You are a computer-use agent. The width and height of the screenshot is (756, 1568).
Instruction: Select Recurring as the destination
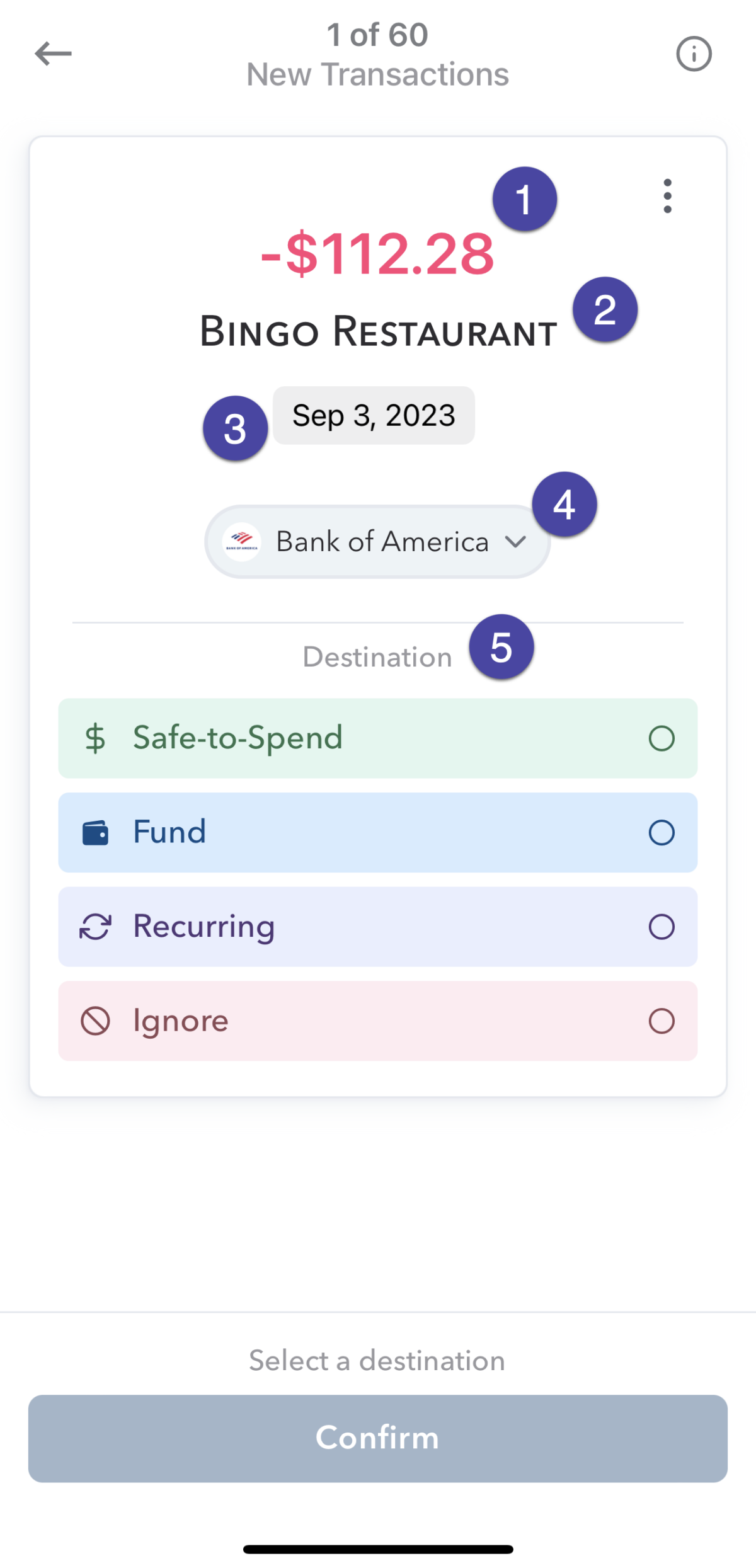pos(661,926)
